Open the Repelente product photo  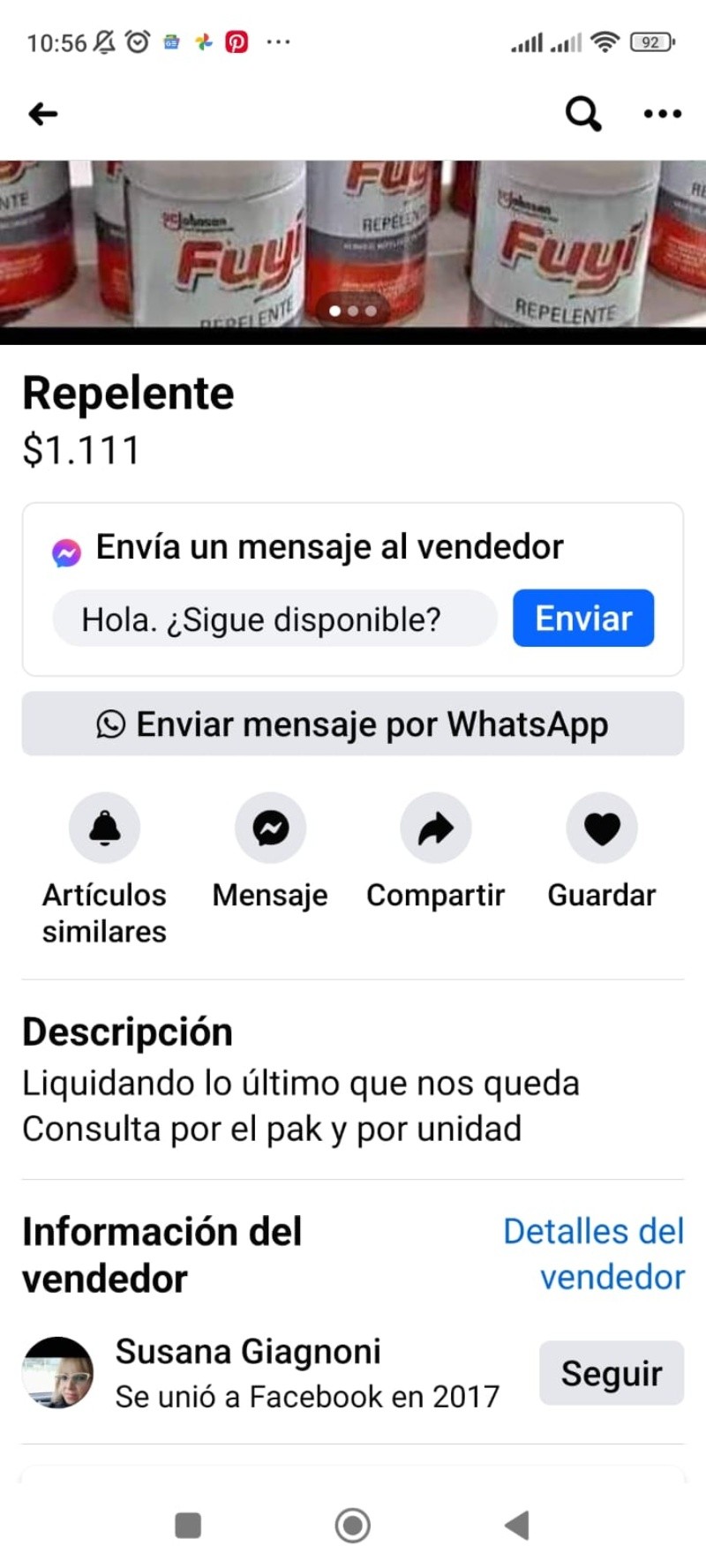(x=353, y=247)
